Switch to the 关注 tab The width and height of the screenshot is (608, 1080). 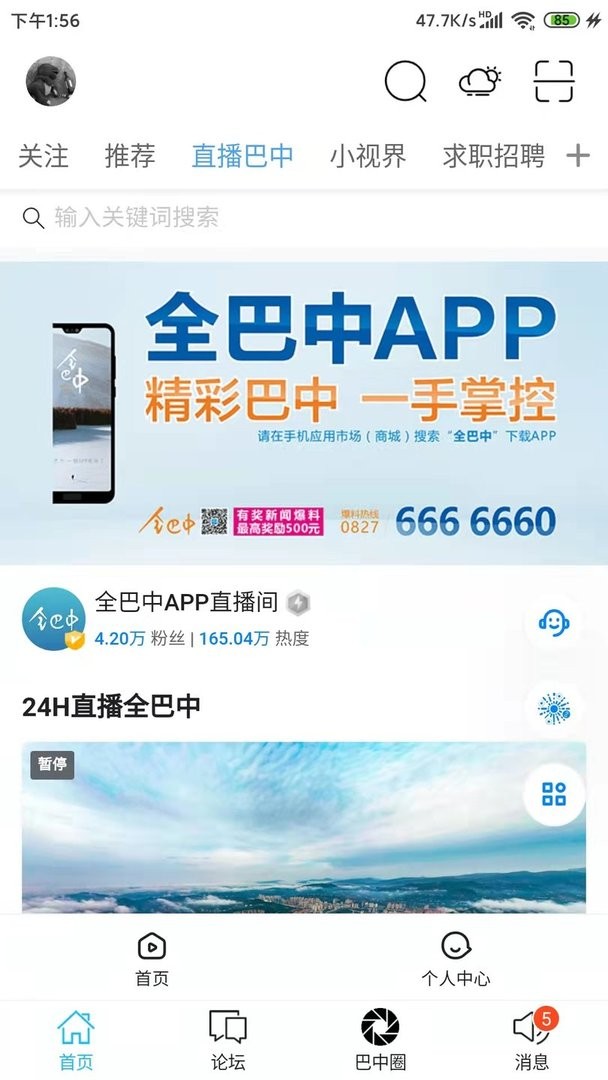click(x=44, y=156)
